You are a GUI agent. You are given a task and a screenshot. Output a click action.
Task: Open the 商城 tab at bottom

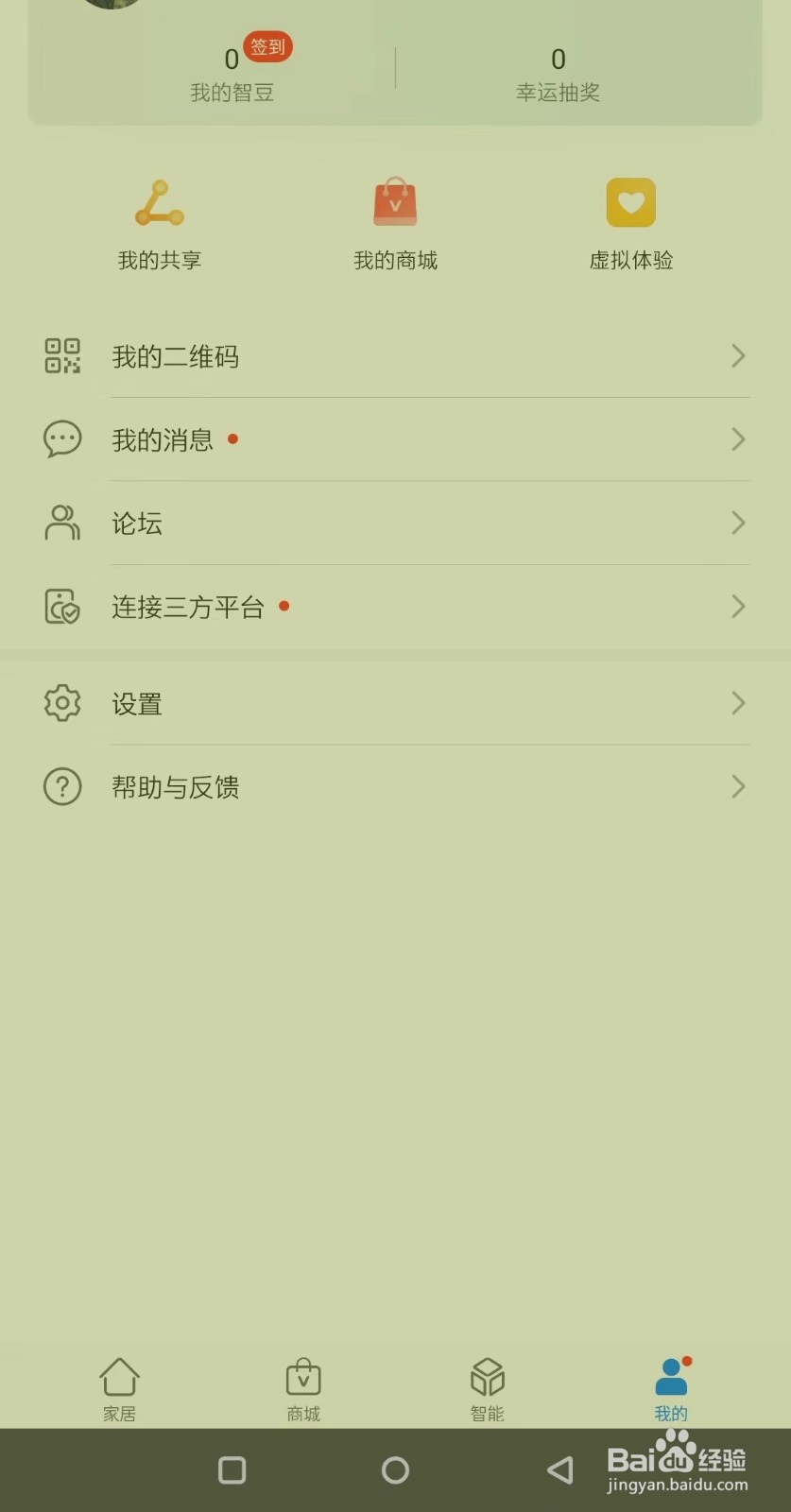point(302,1387)
